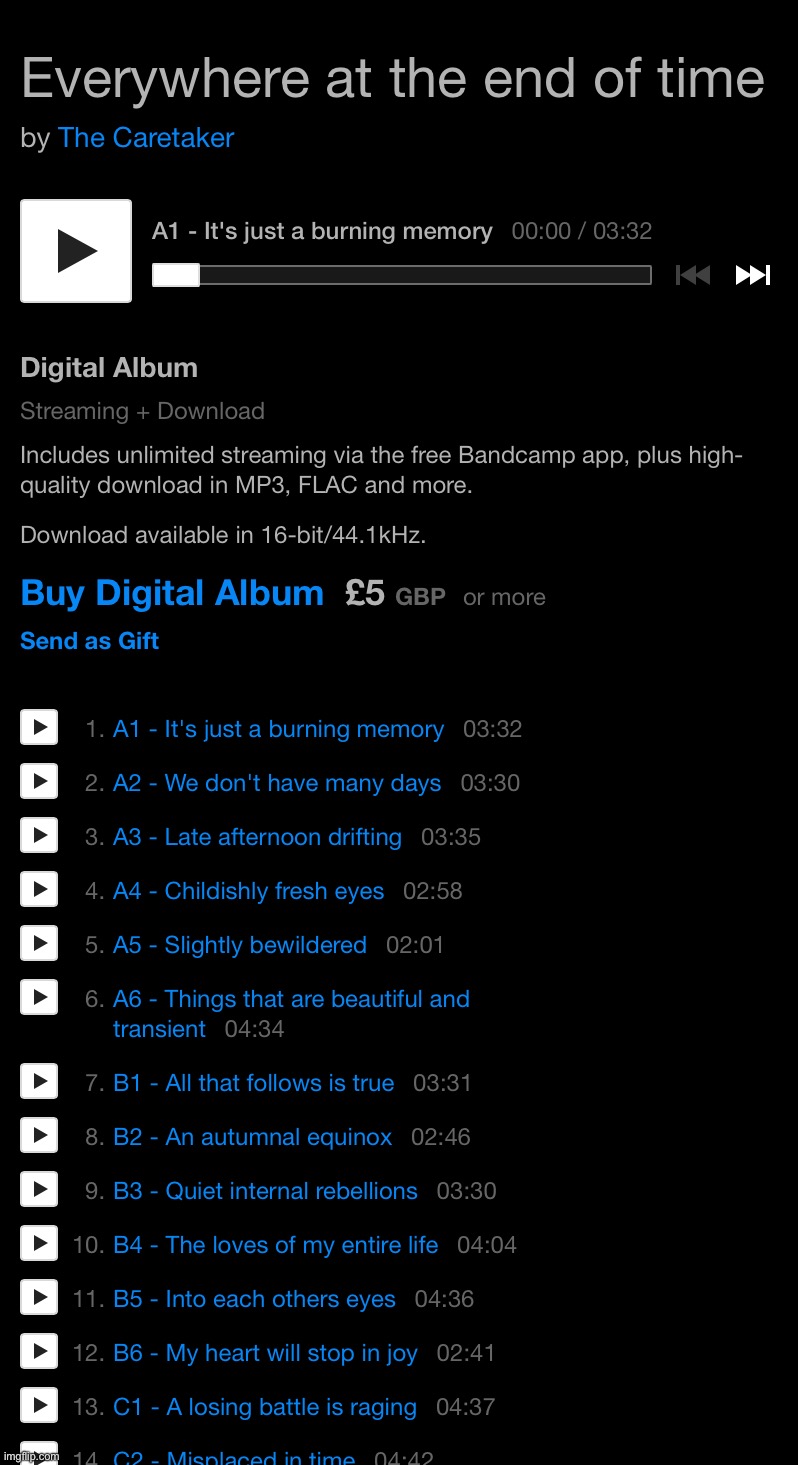Play track C1 - A losing battle is raging
798x1465 pixels.
39,1405
